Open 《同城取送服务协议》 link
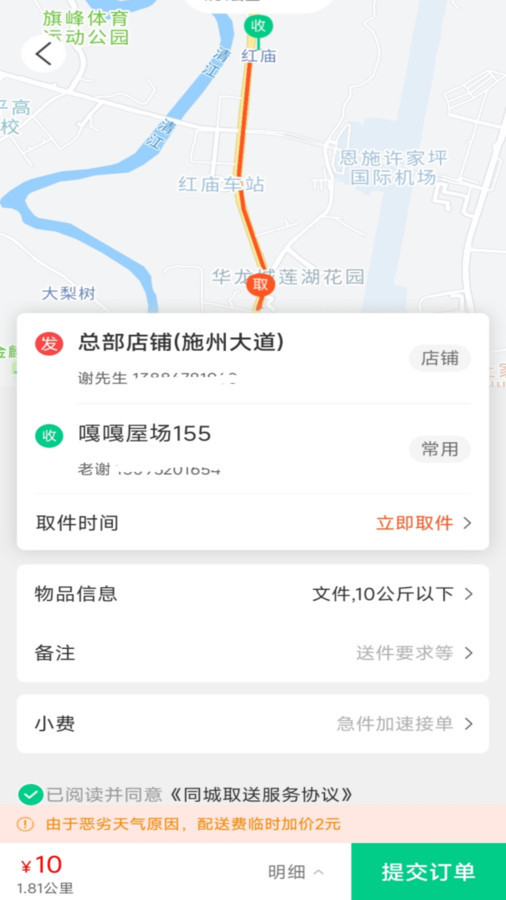Image resolution: width=506 pixels, height=900 pixels. [261, 795]
